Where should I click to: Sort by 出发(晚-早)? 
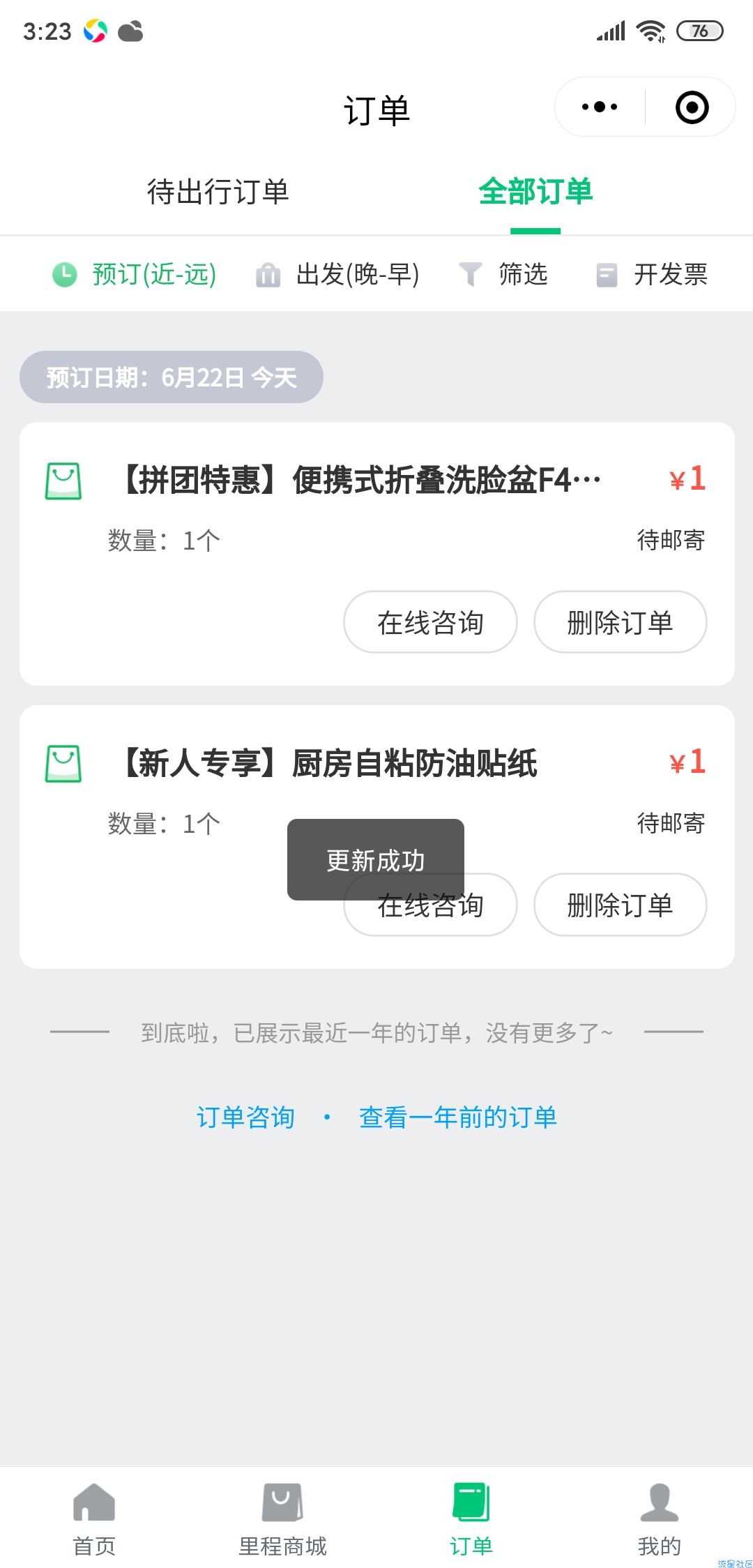point(337,274)
